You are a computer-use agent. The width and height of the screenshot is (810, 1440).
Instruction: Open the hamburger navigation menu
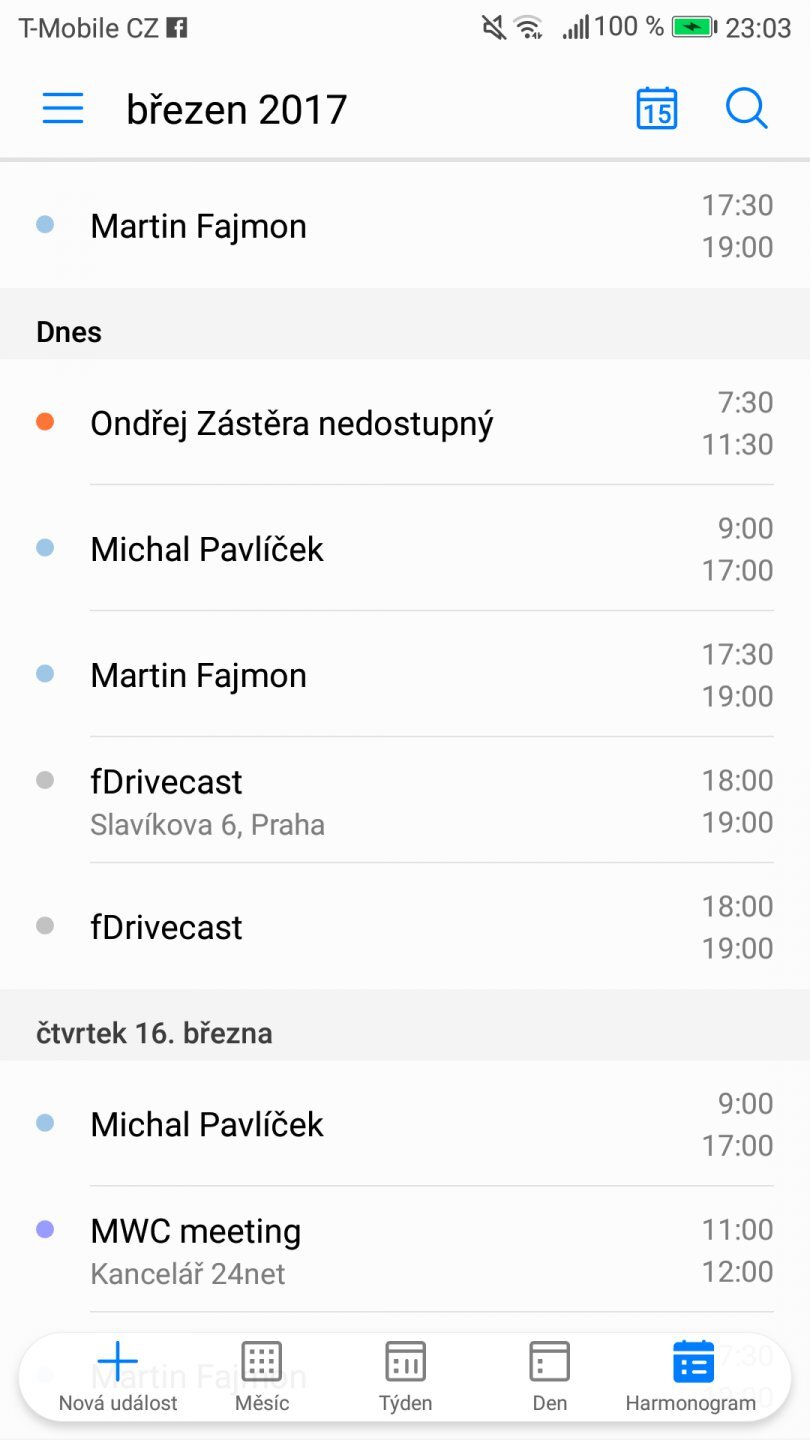(x=62, y=107)
